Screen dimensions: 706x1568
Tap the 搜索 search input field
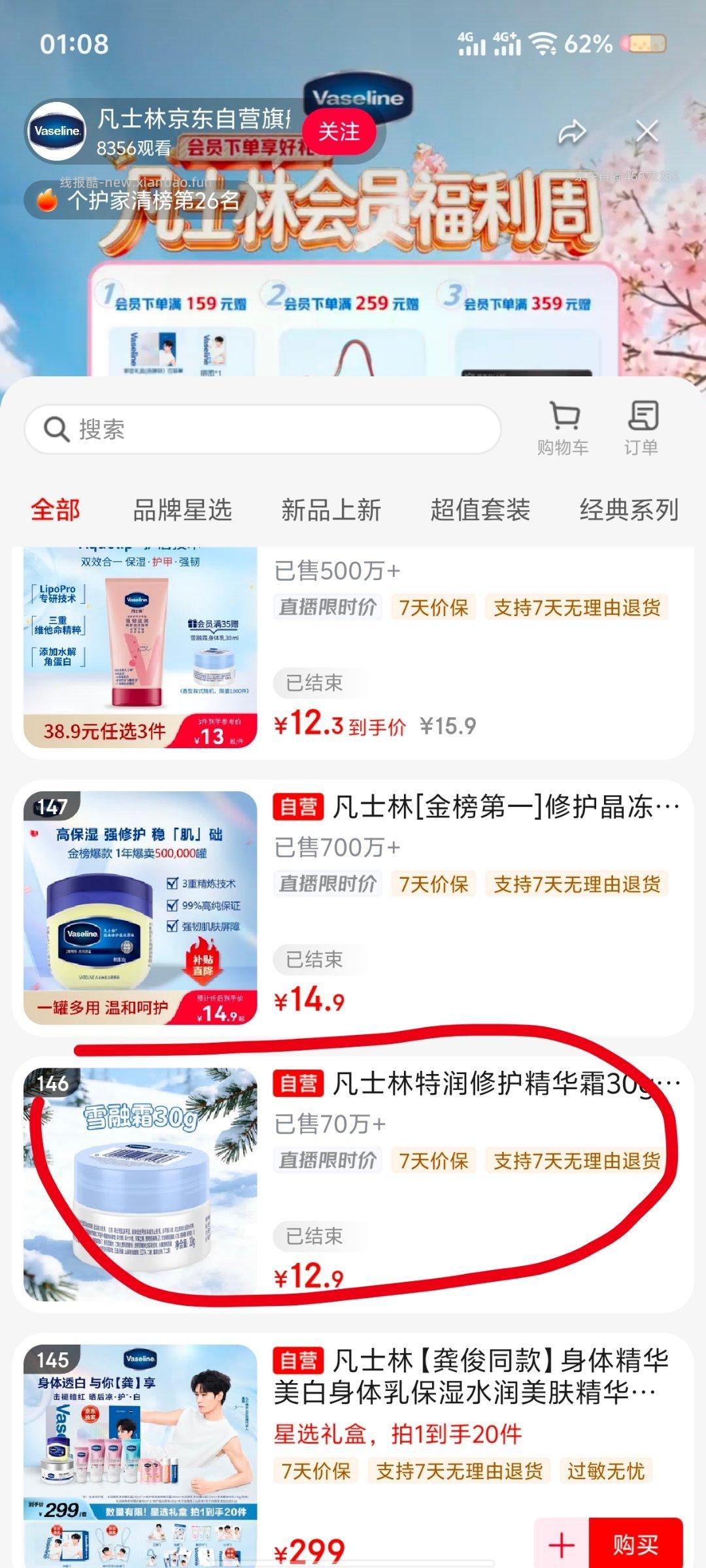tap(261, 428)
